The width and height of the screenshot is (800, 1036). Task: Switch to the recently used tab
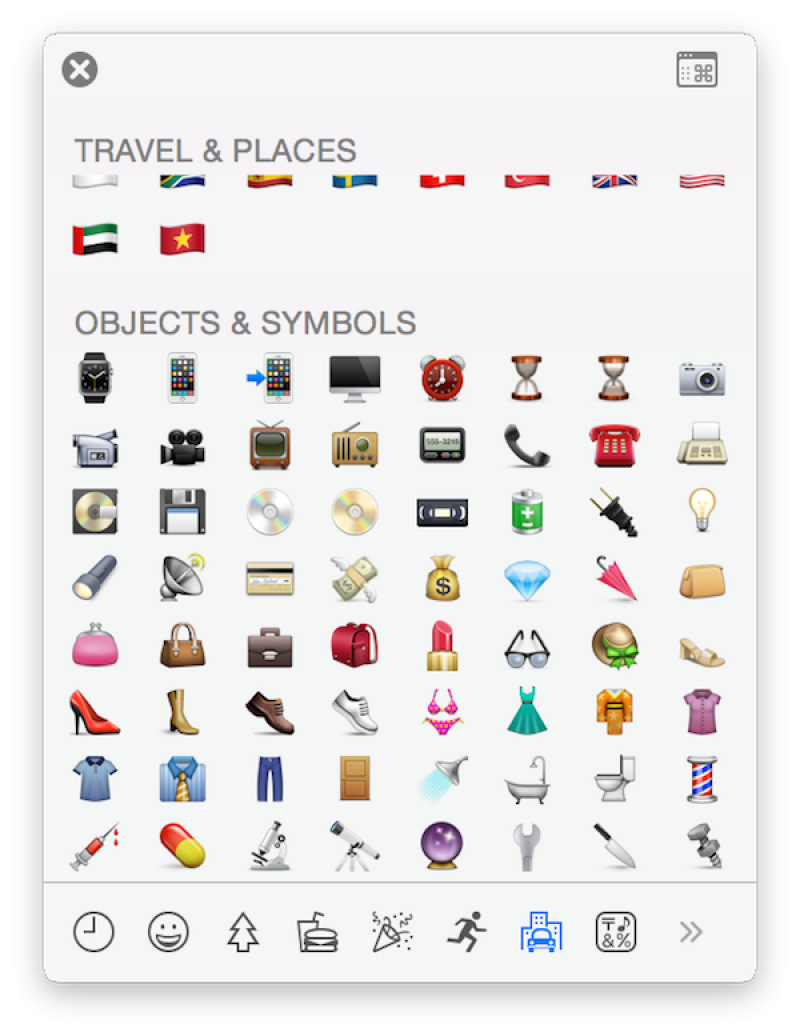pyautogui.click(x=94, y=932)
